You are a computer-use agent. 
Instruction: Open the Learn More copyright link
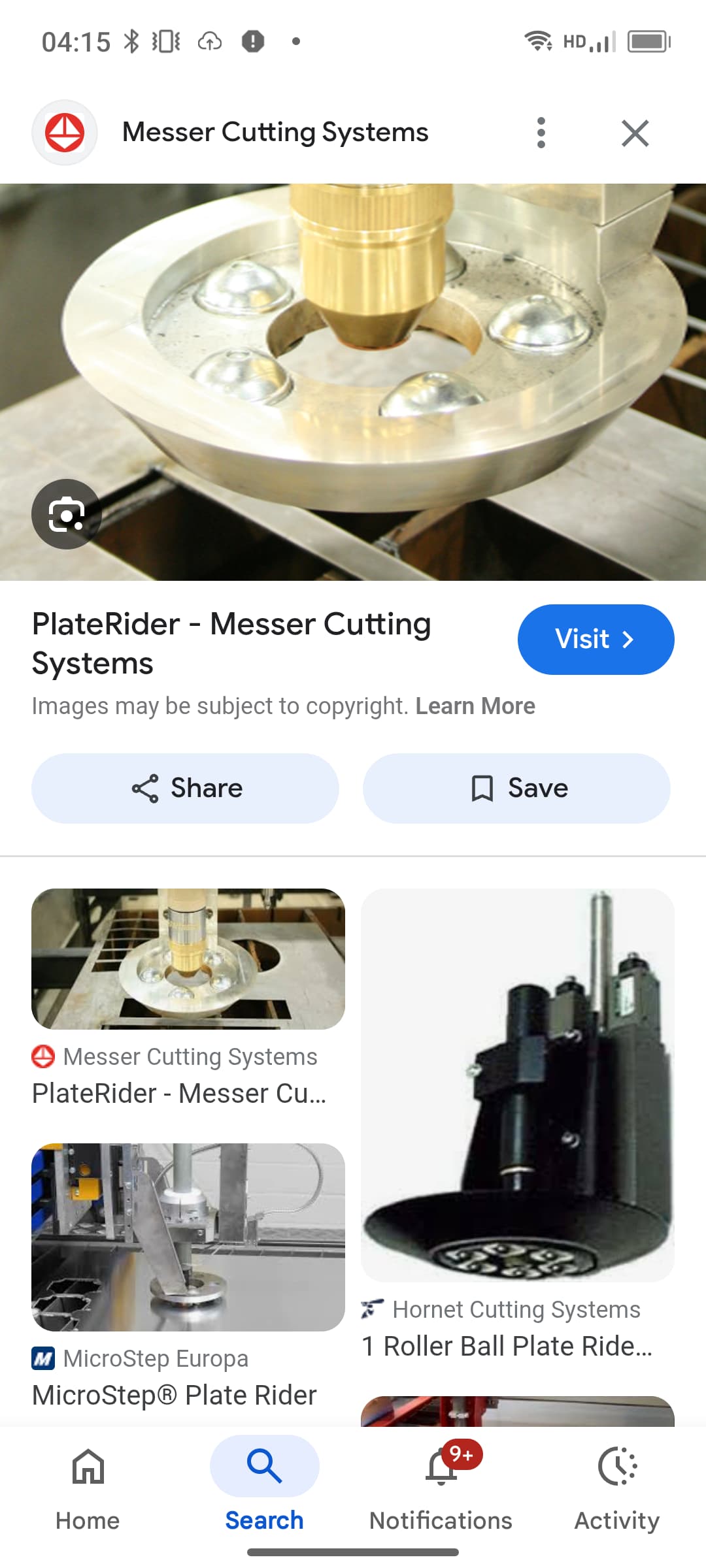pos(475,706)
